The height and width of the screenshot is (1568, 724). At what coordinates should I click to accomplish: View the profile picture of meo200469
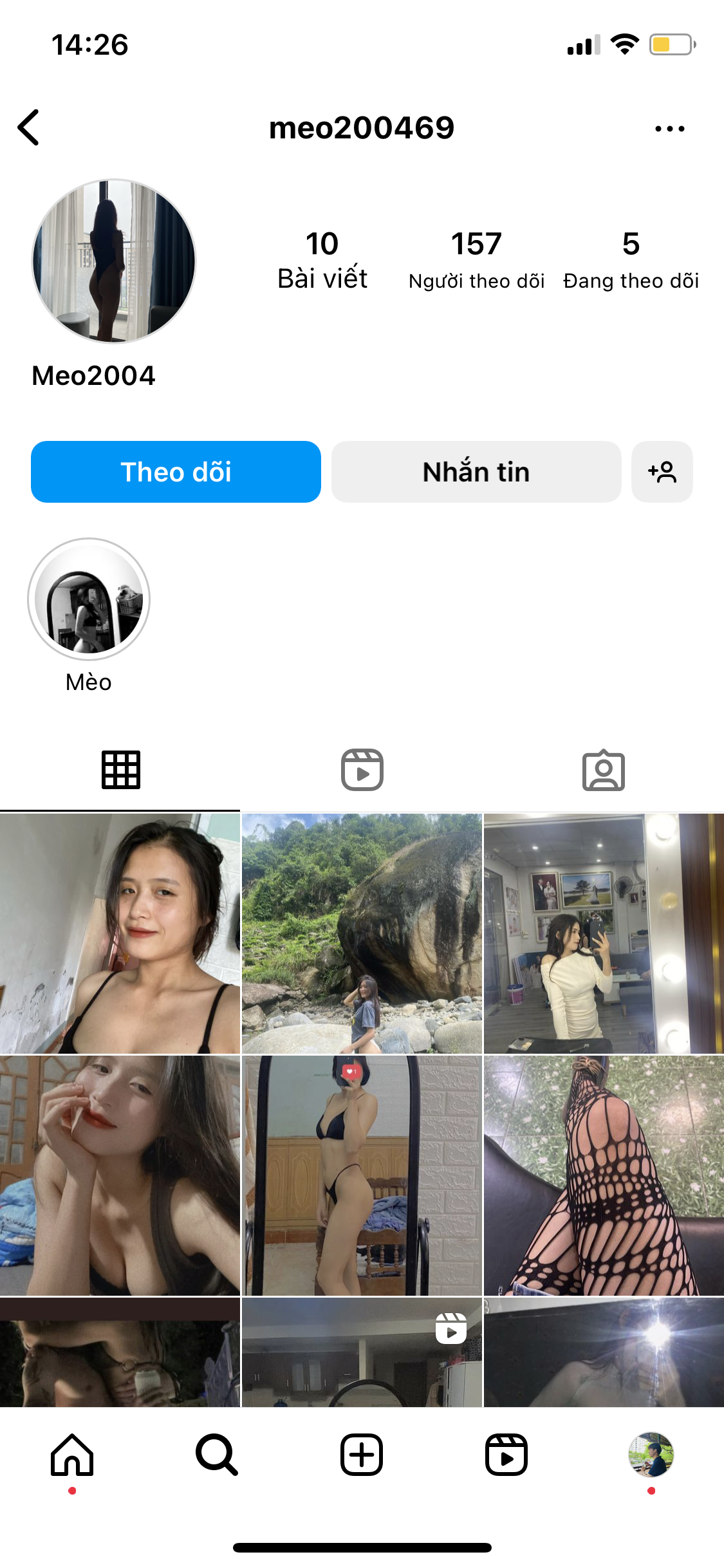(114, 261)
